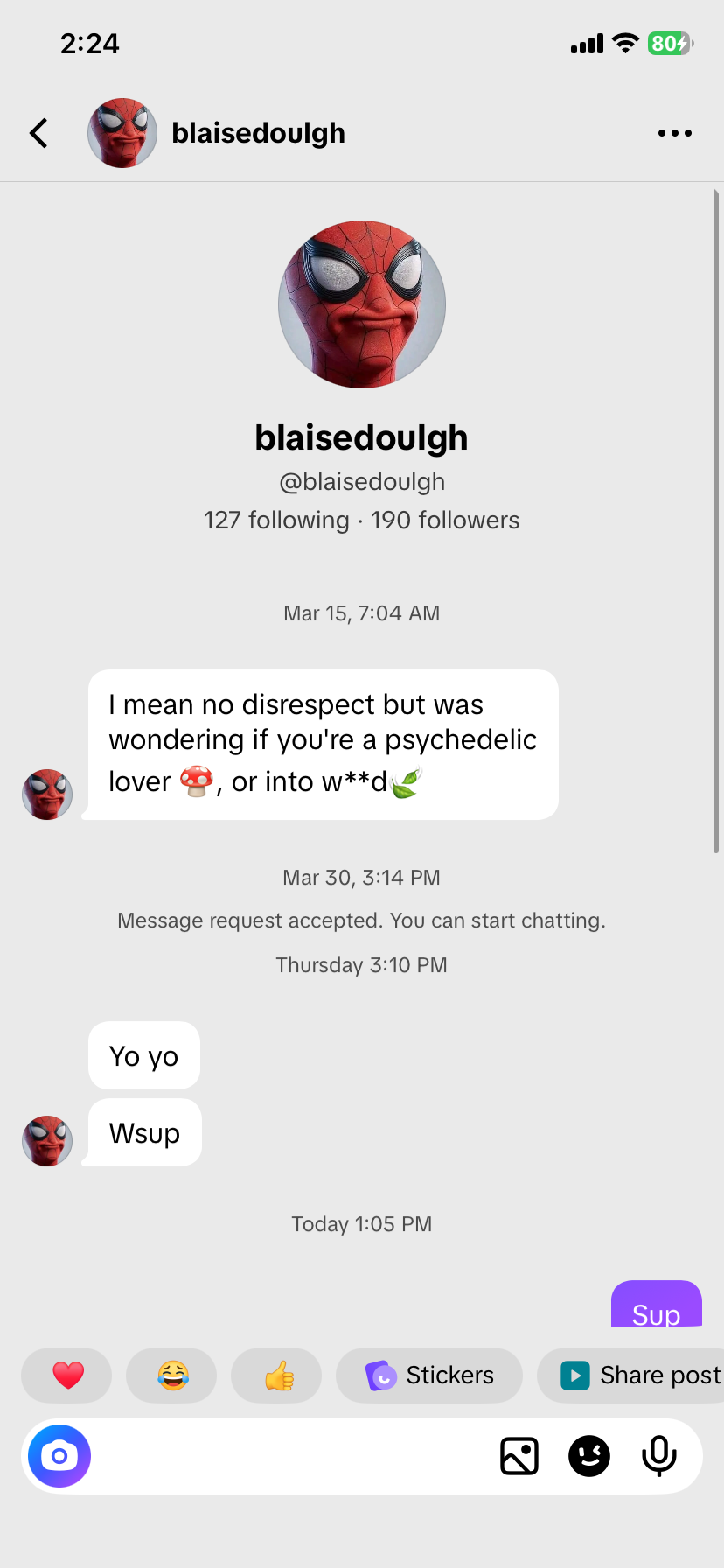This screenshot has height=1568, width=724.
Task: View the large blaisedoulgh profile picture
Action: coord(362,304)
